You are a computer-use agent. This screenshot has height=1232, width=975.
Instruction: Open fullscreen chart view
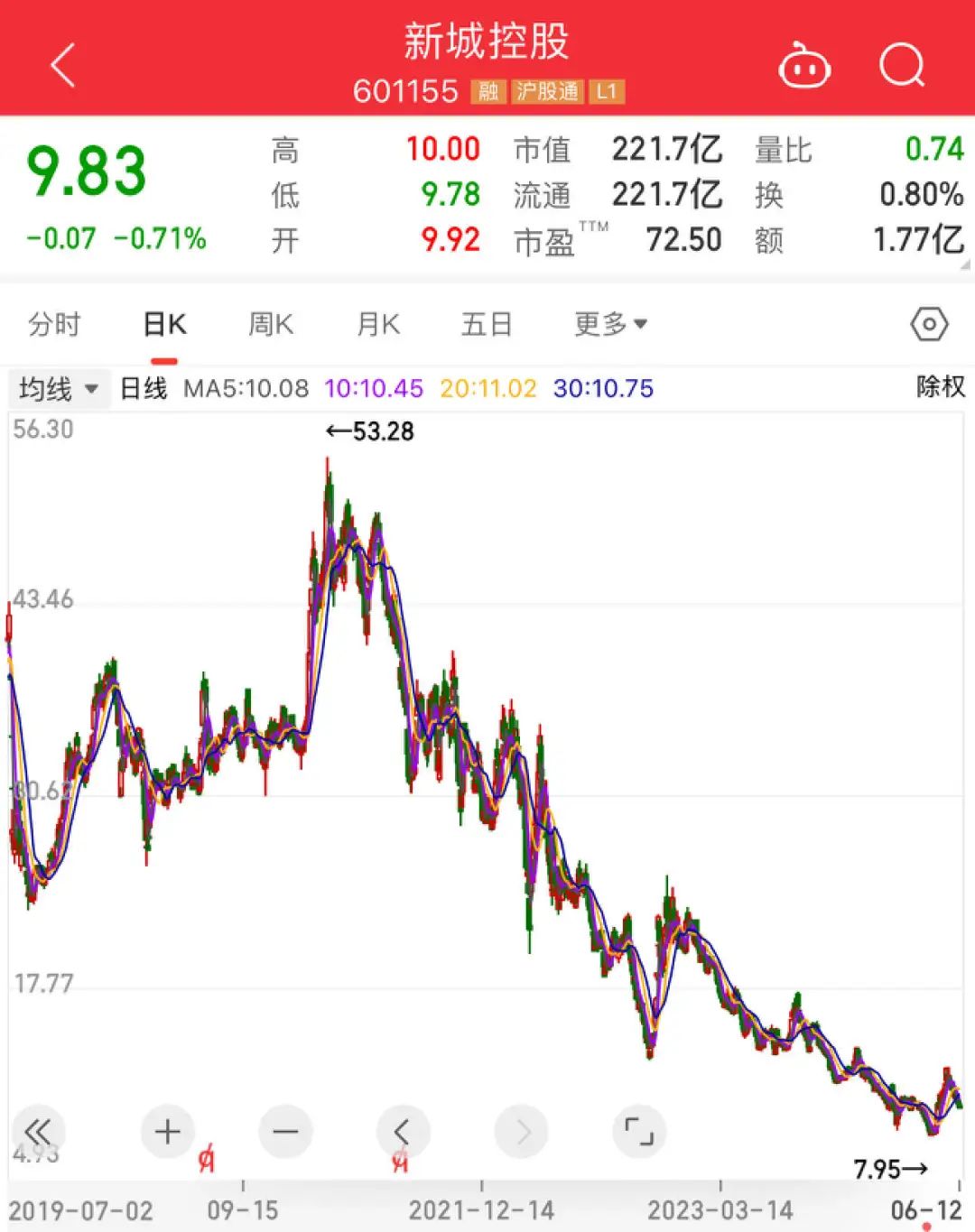pyautogui.click(x=639, y=1131)
